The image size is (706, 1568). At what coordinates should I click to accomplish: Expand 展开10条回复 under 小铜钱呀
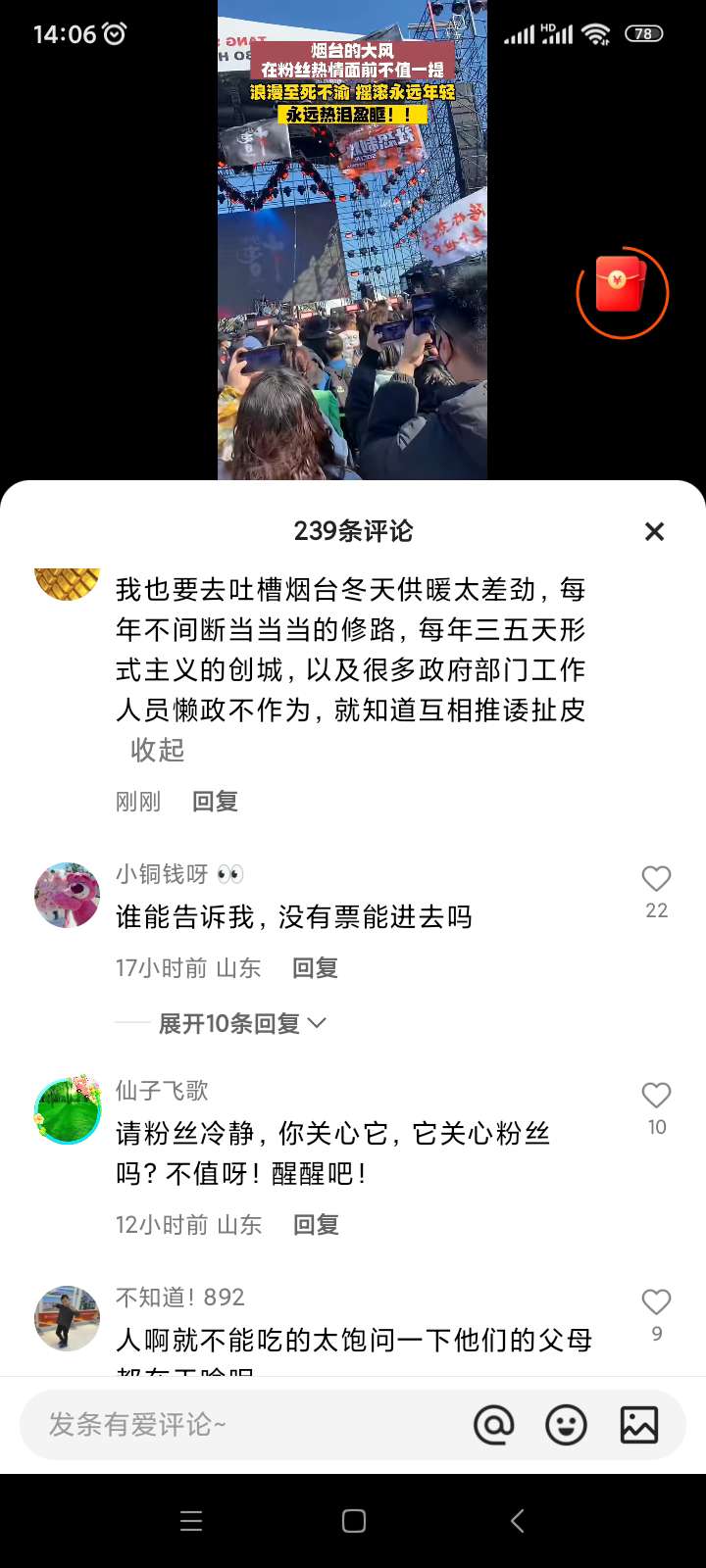(241, 1024)
